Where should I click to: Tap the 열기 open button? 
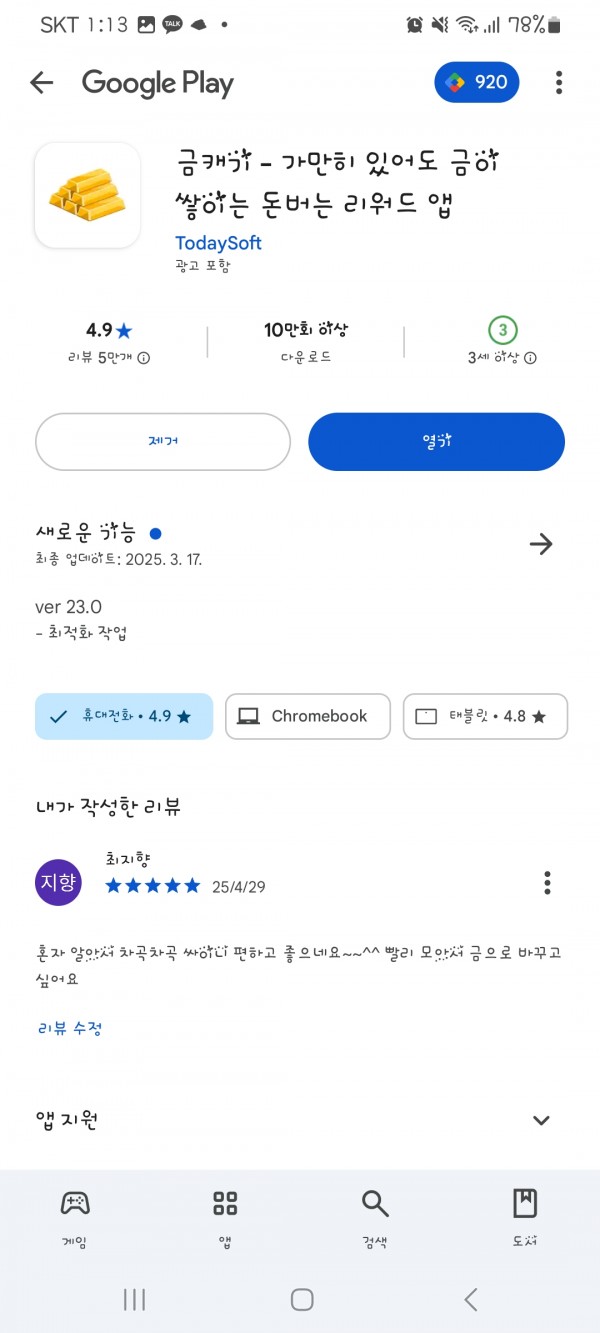coord(436,441)
